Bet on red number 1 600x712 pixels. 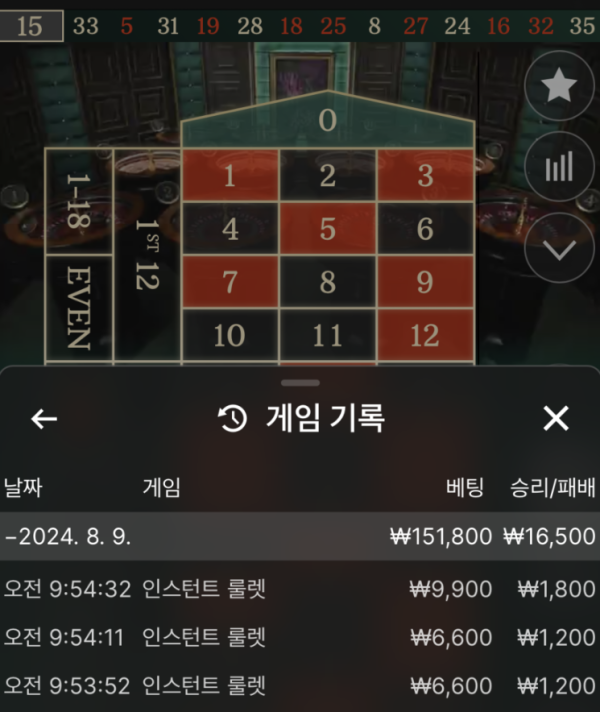(x=230, y=176)
